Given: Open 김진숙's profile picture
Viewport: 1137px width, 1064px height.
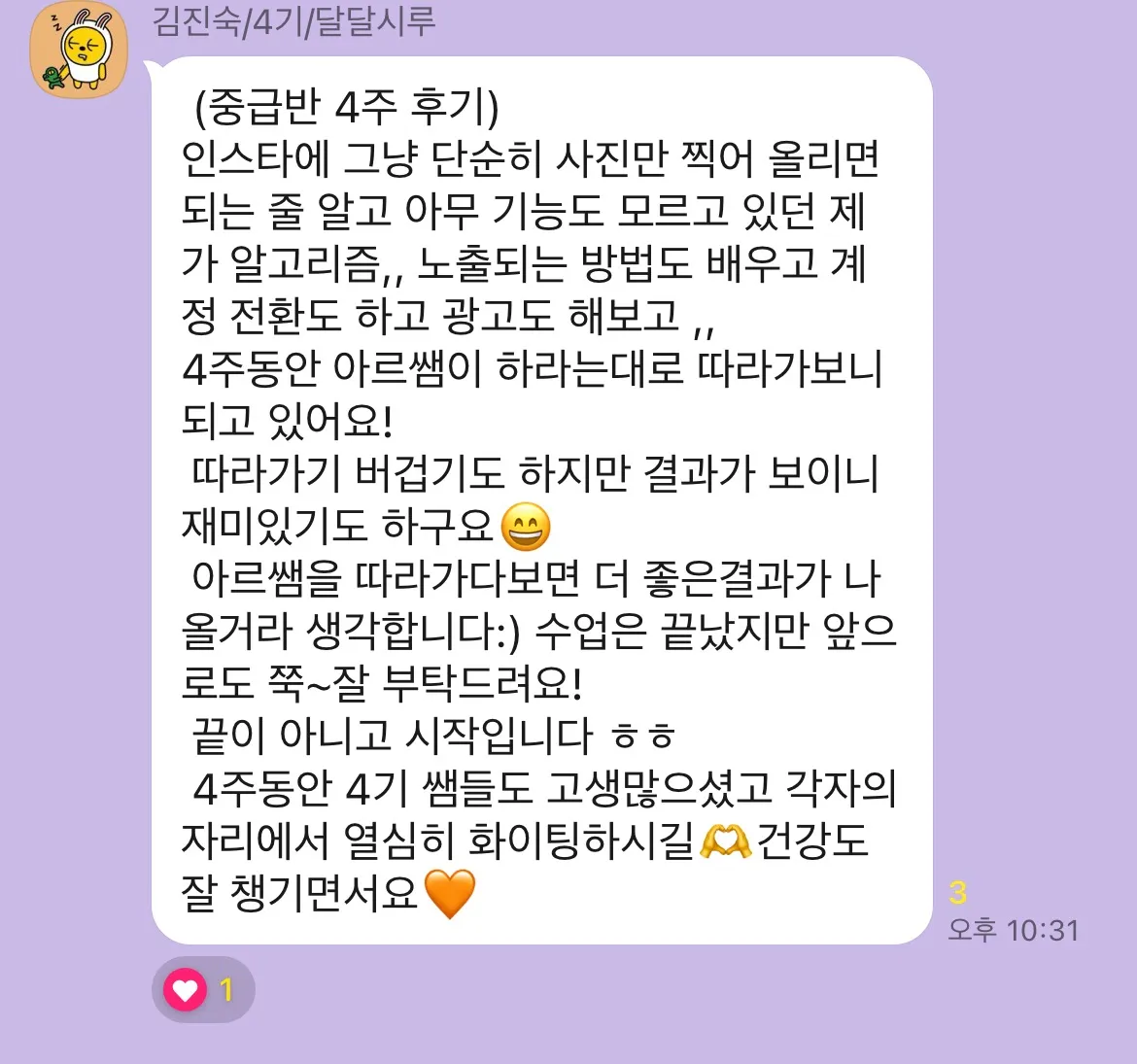Looking at the screenshot, I should (x=79, y=51).
